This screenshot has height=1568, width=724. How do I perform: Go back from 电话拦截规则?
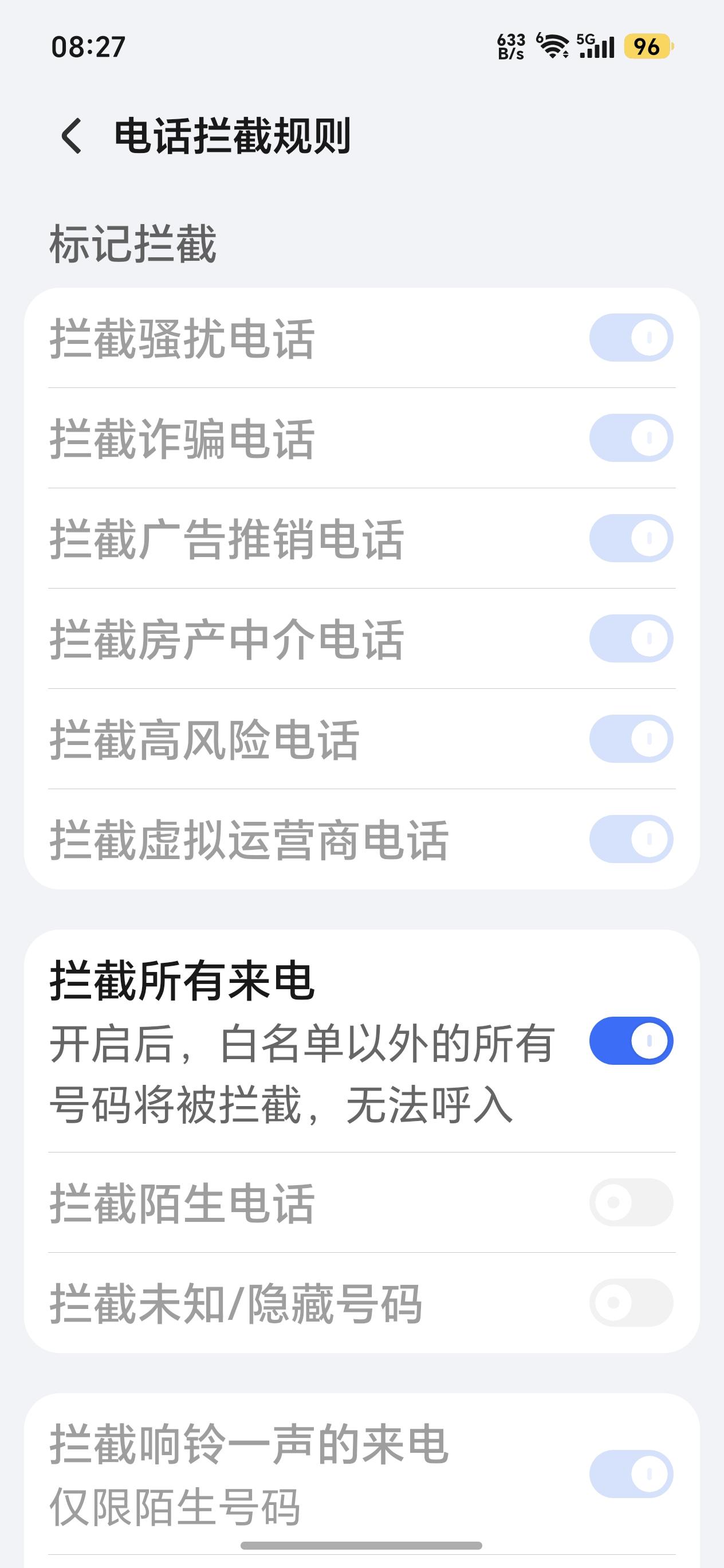pyautogui.click(x=72, y=135)
